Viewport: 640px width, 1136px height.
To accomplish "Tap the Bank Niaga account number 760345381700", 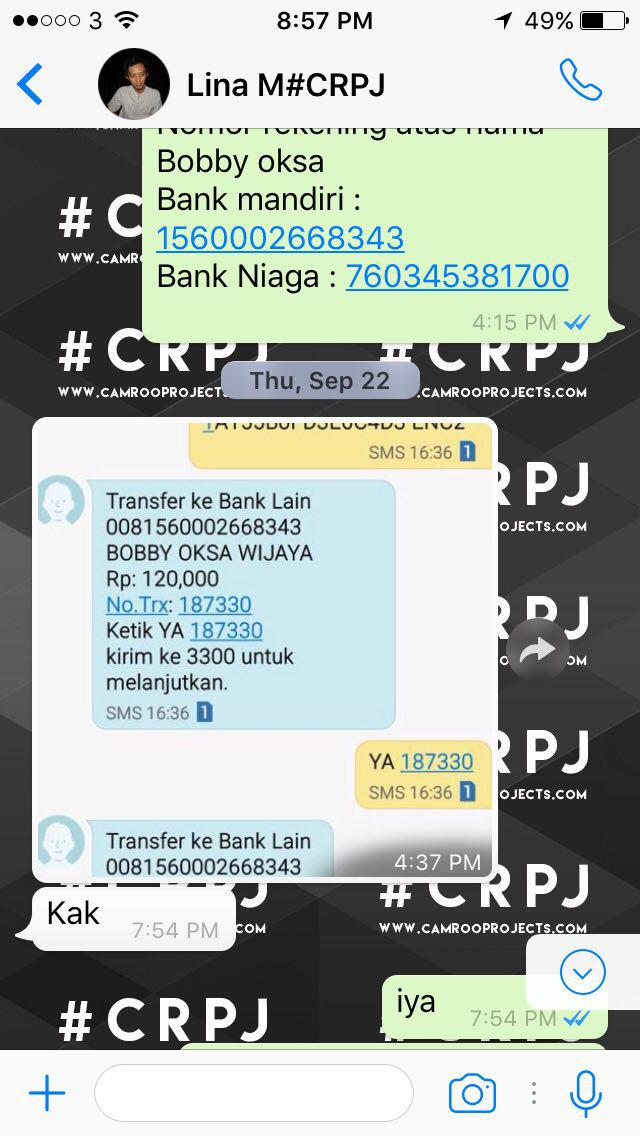I will tap(457, 276).
